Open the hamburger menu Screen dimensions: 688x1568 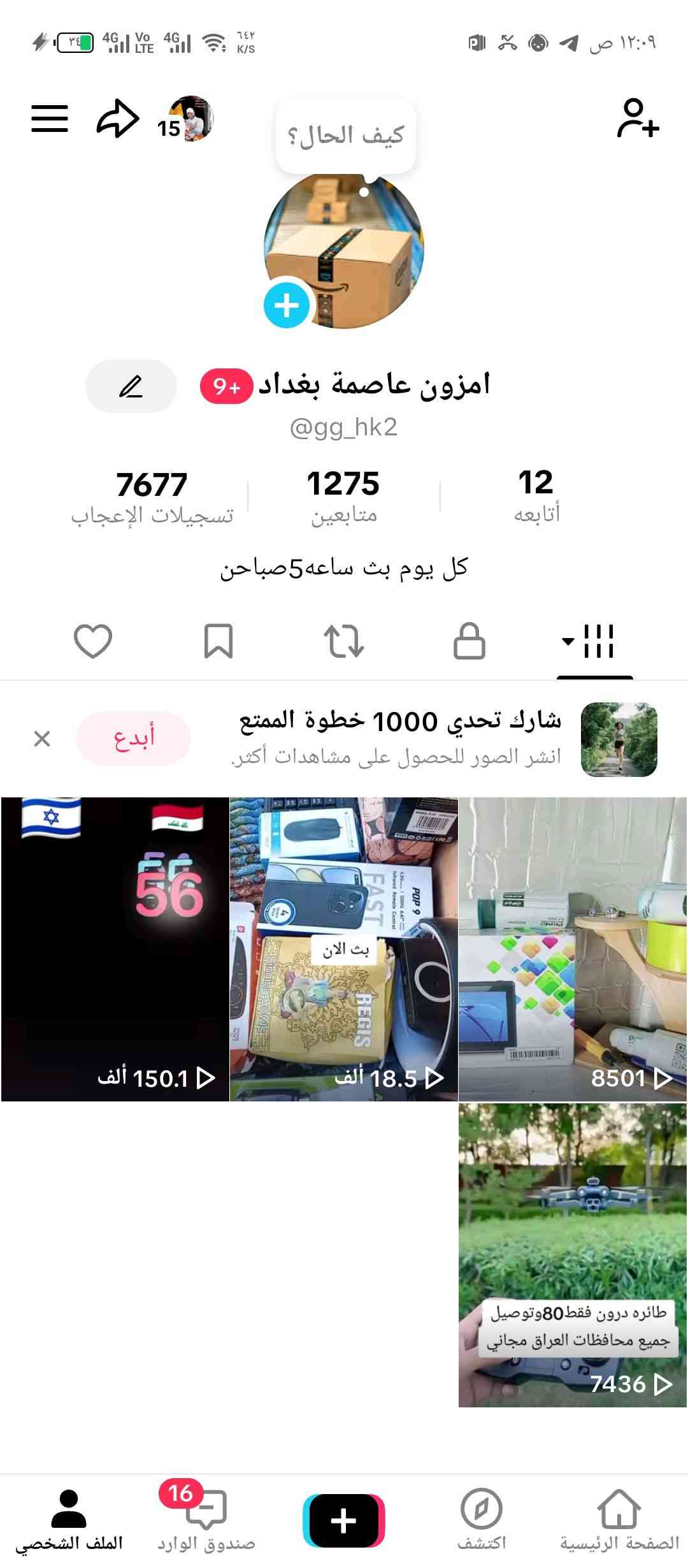coord(50,119)
